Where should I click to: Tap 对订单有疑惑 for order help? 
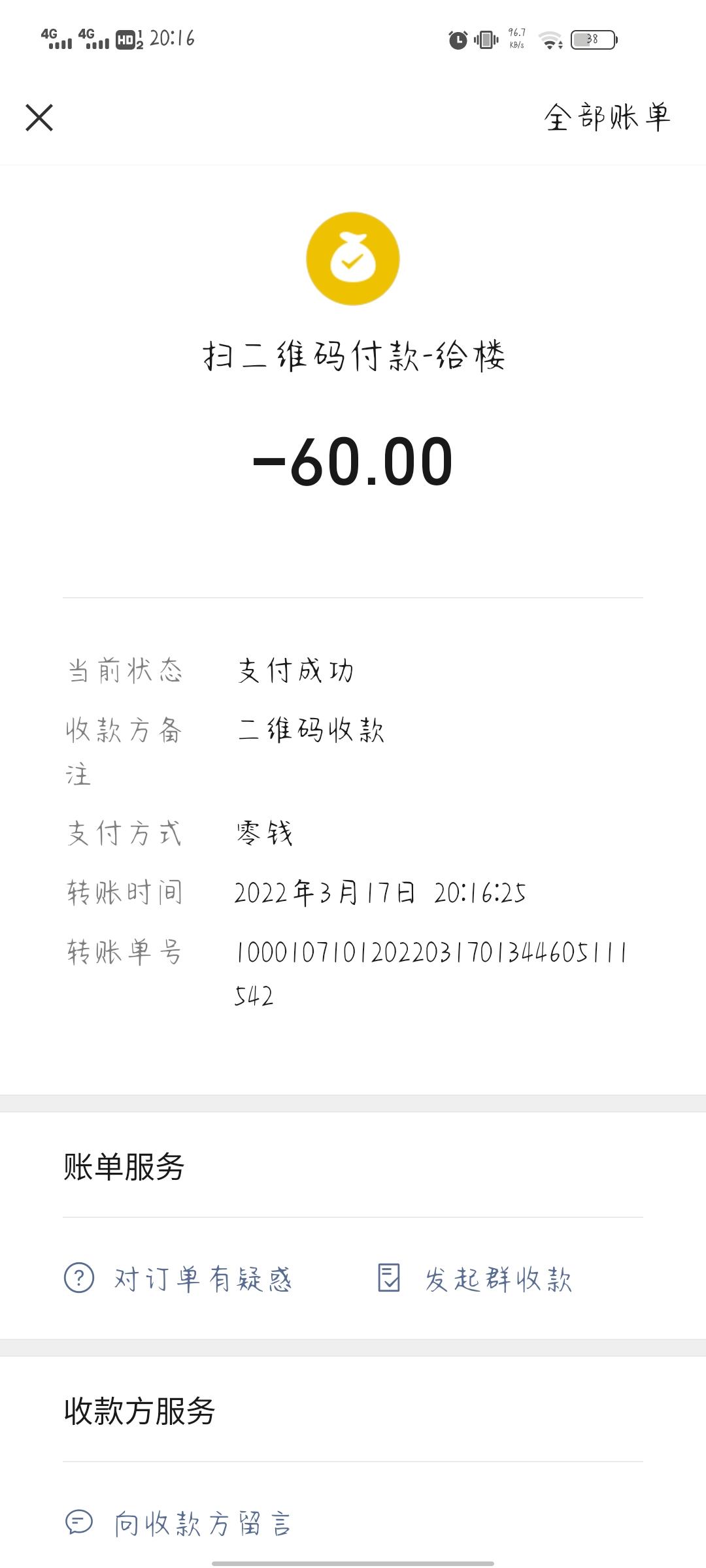pyautogui.click(x=178, y=1278)
